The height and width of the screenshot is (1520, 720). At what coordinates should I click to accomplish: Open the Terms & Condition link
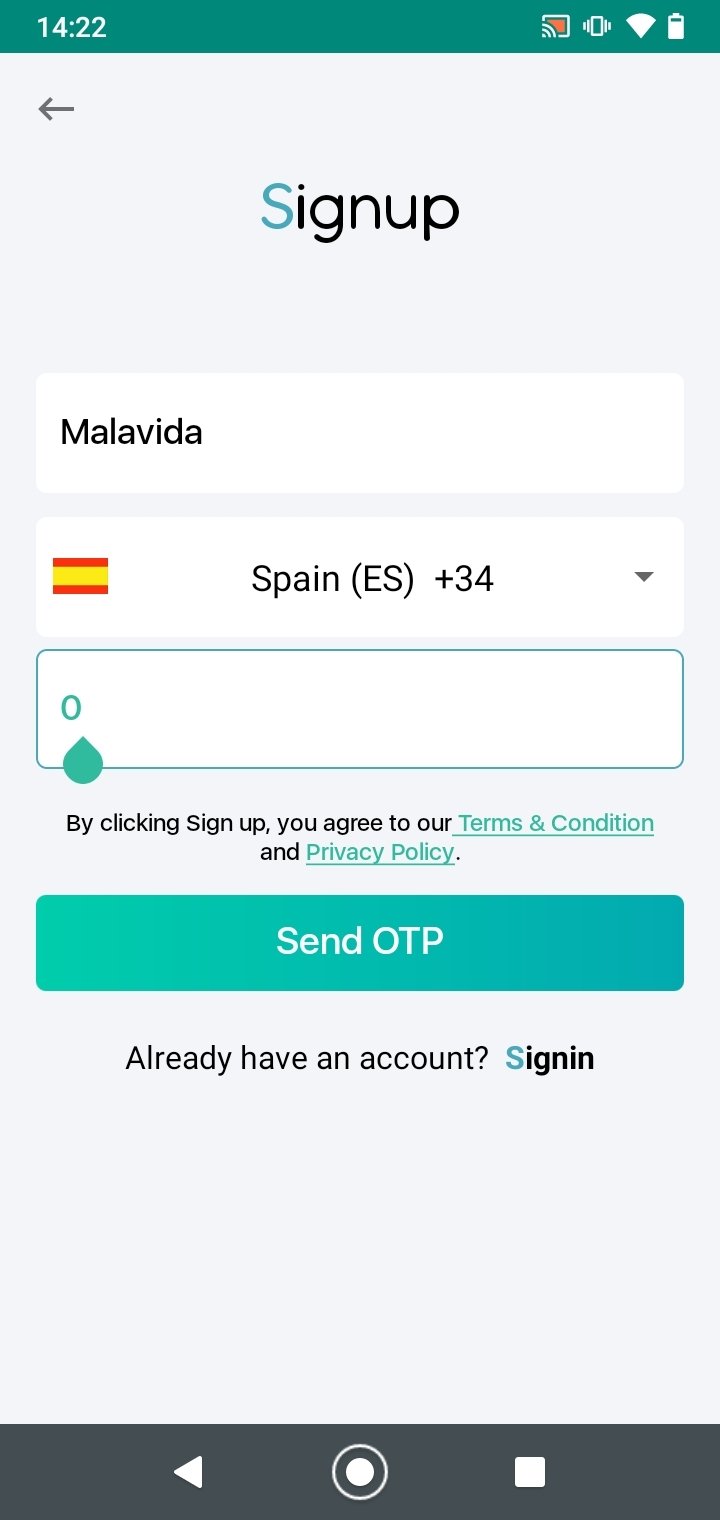[x=555, y=823]
